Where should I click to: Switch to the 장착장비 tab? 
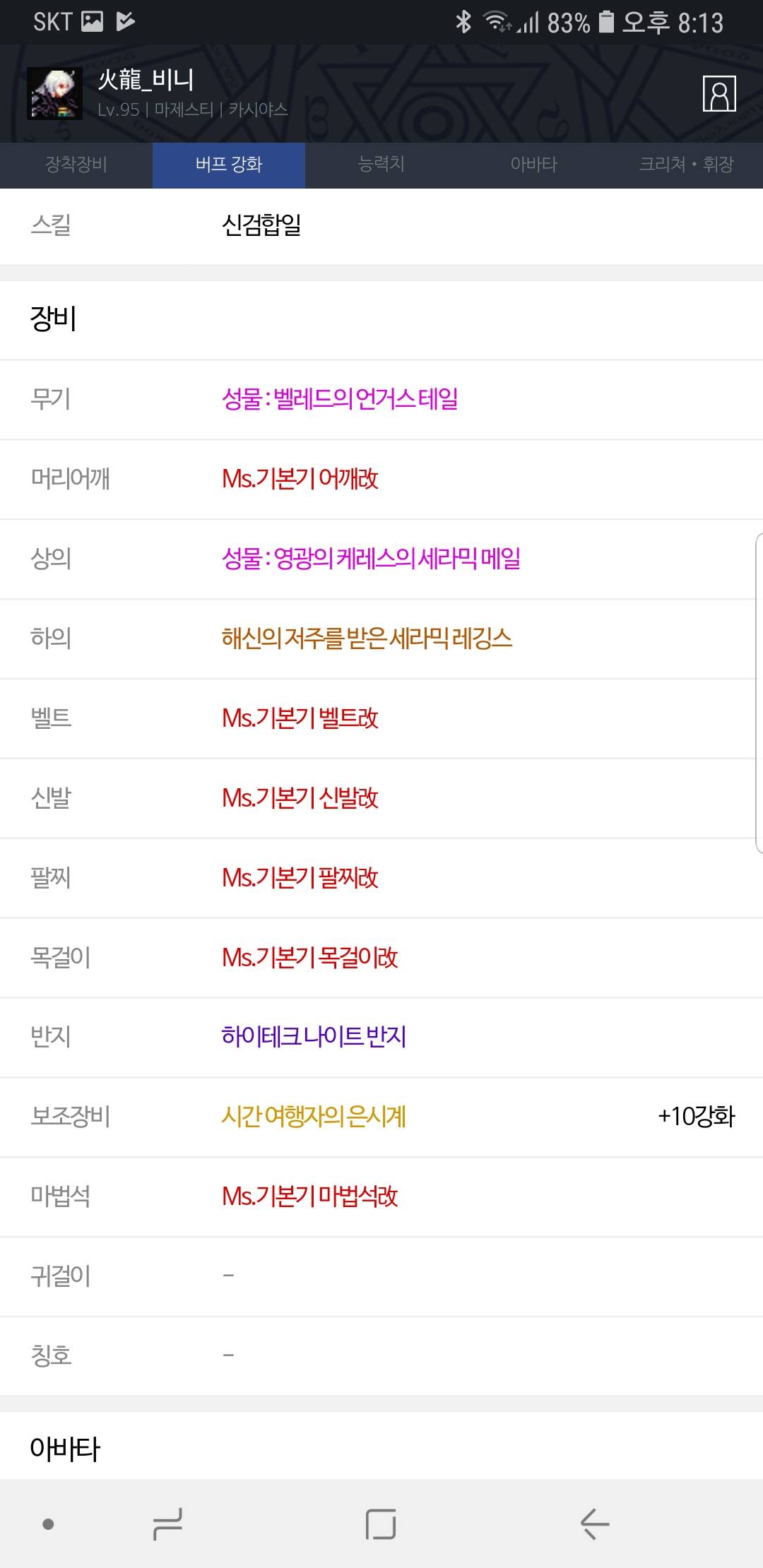point(76,165)
